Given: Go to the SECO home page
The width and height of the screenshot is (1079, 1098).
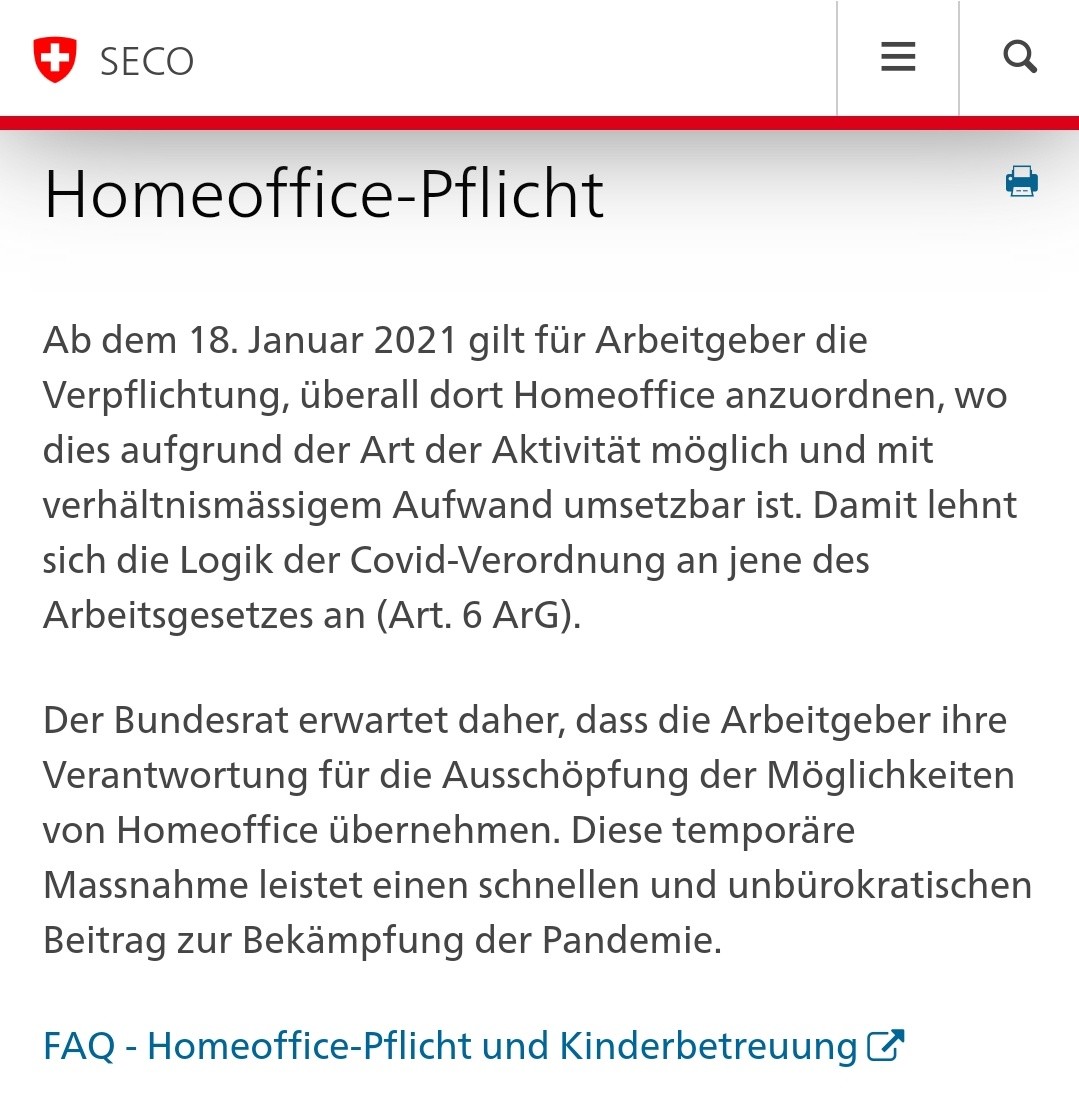Looking at the screenshot, I should click(114, 60).
